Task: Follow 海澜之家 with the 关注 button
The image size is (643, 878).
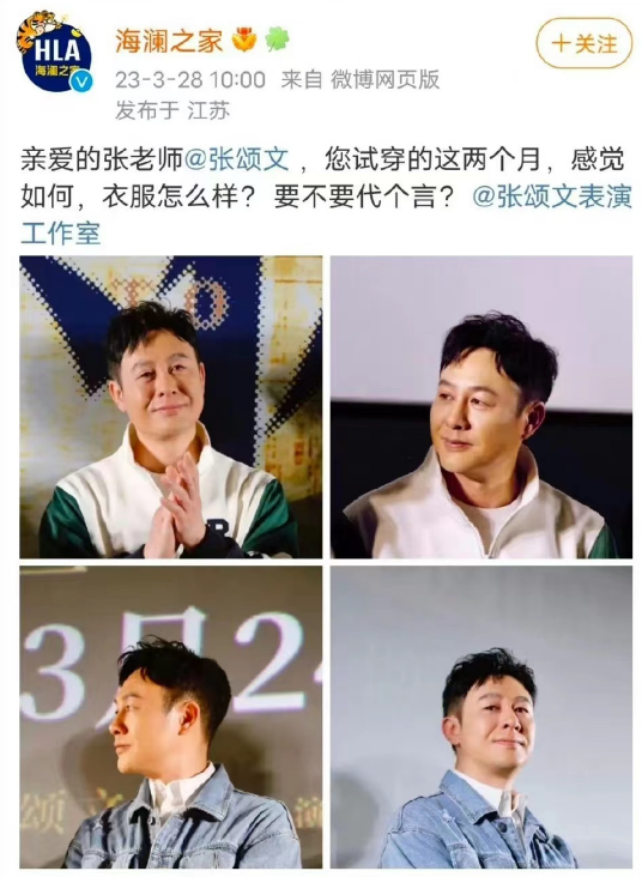Action: [584, 44]
